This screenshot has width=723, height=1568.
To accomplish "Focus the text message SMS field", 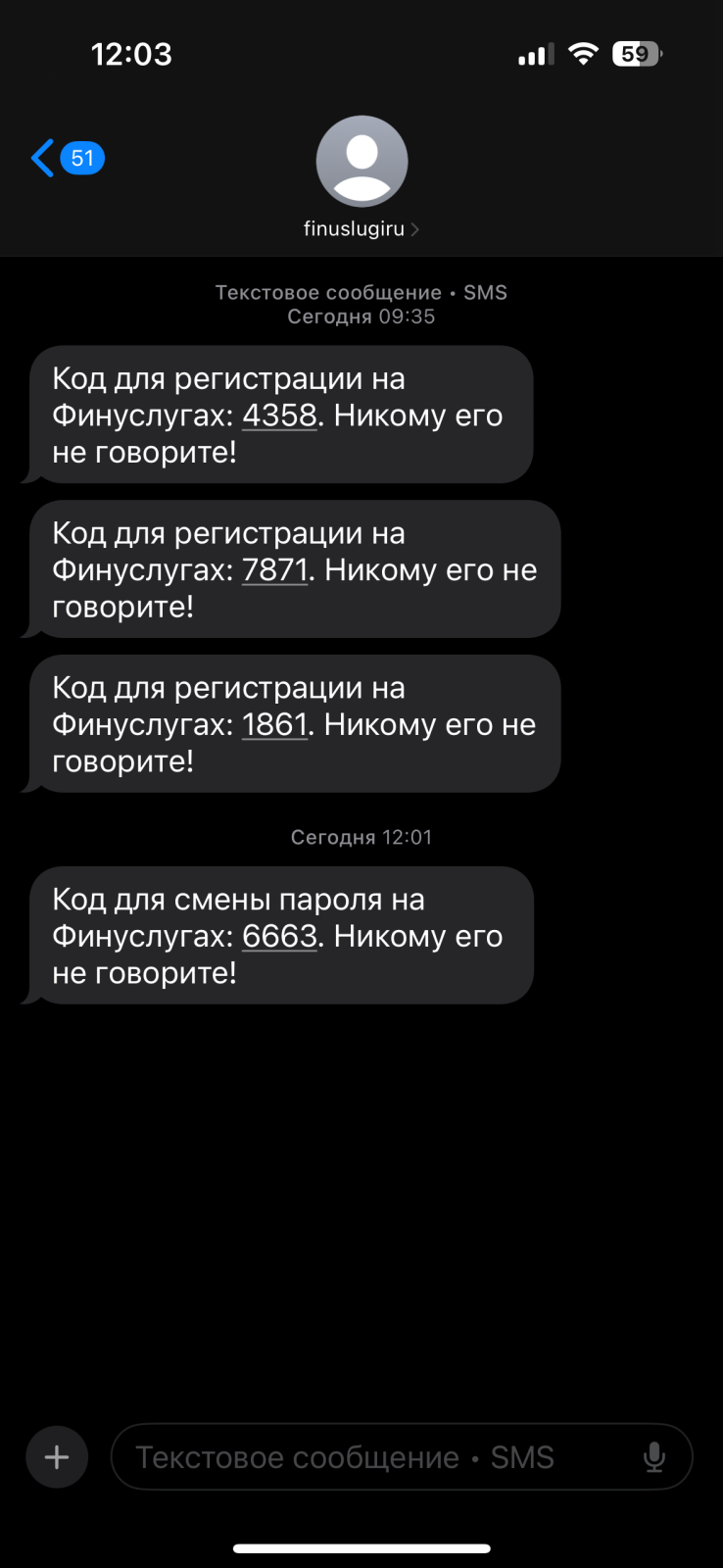I will pyautogui.click(x=372, y=1457).
